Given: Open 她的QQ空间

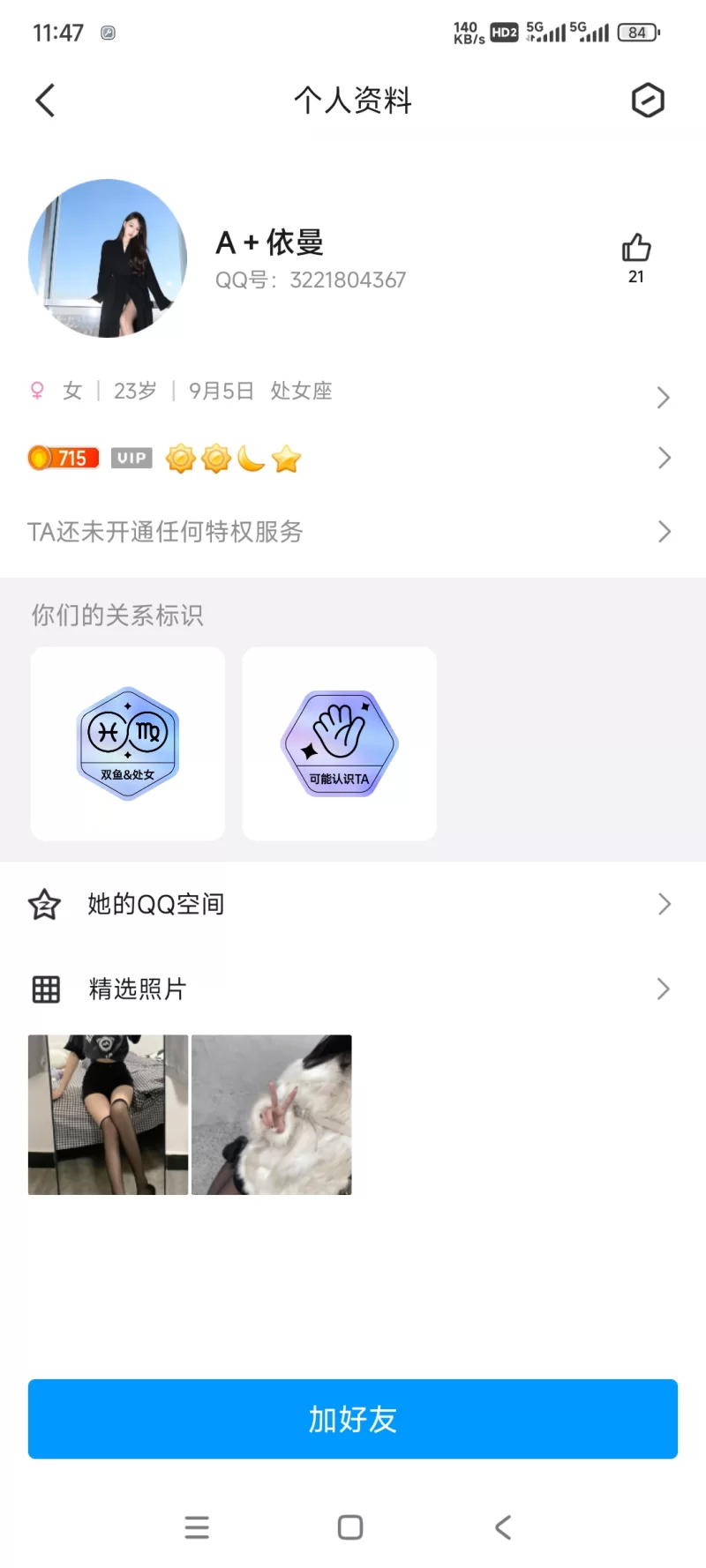Looking at the screenshot, I should tap(353, 904).
